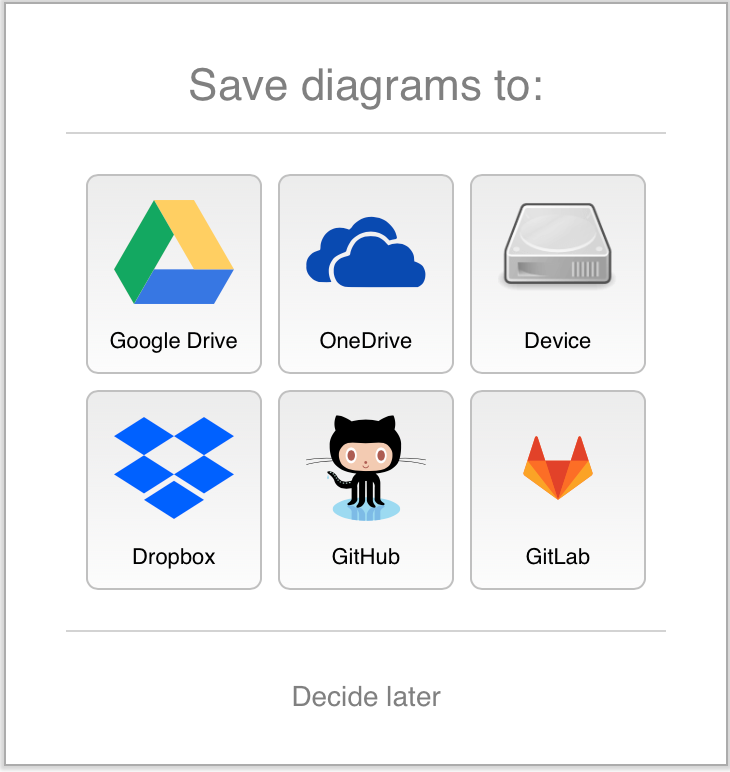This screenshot has width=730, height=772.
Task: Choose the "GitLab" storage tile
Action: click(557, 489)
